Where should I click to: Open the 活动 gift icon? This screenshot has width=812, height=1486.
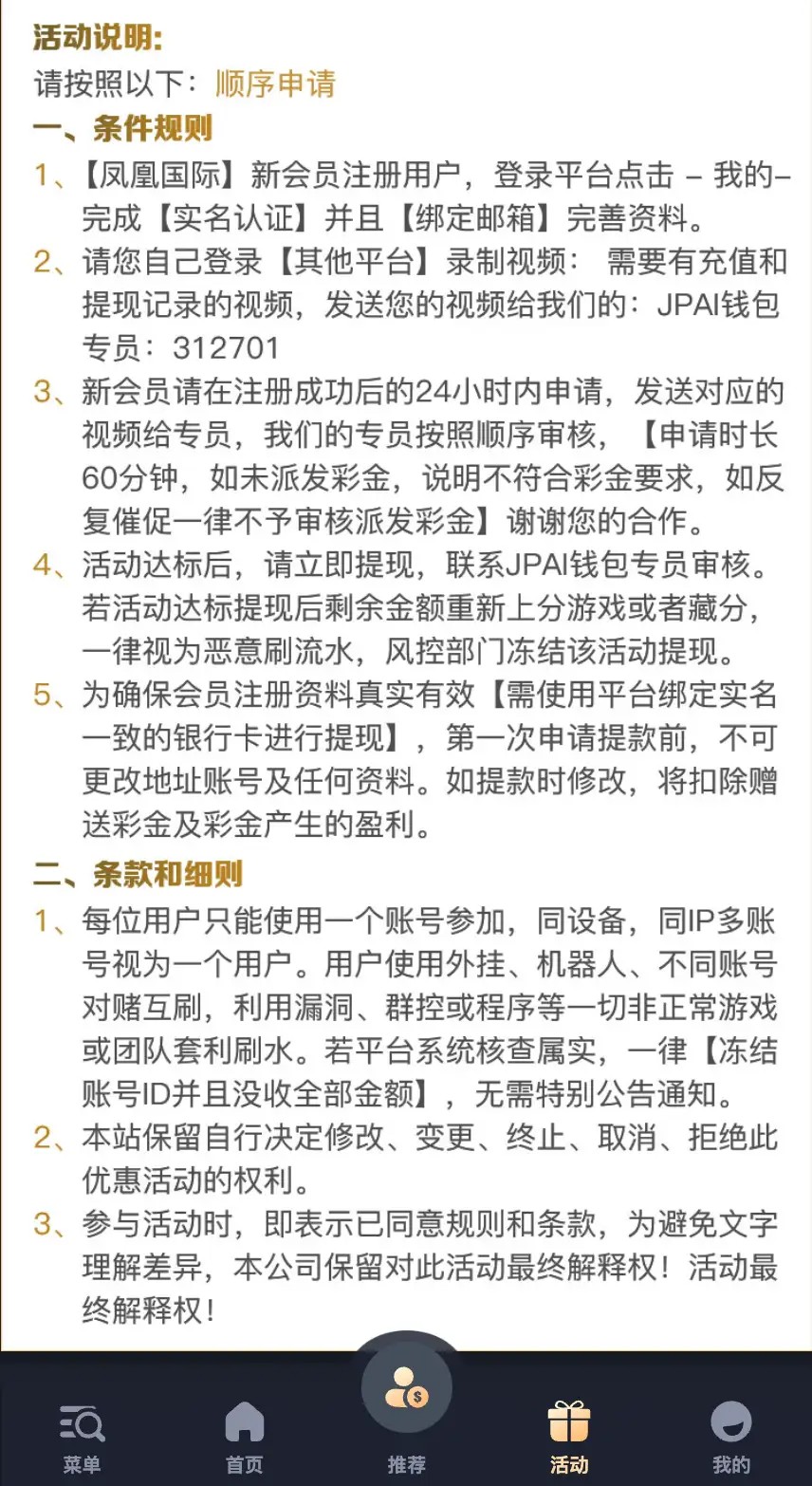click(568, 1423)
